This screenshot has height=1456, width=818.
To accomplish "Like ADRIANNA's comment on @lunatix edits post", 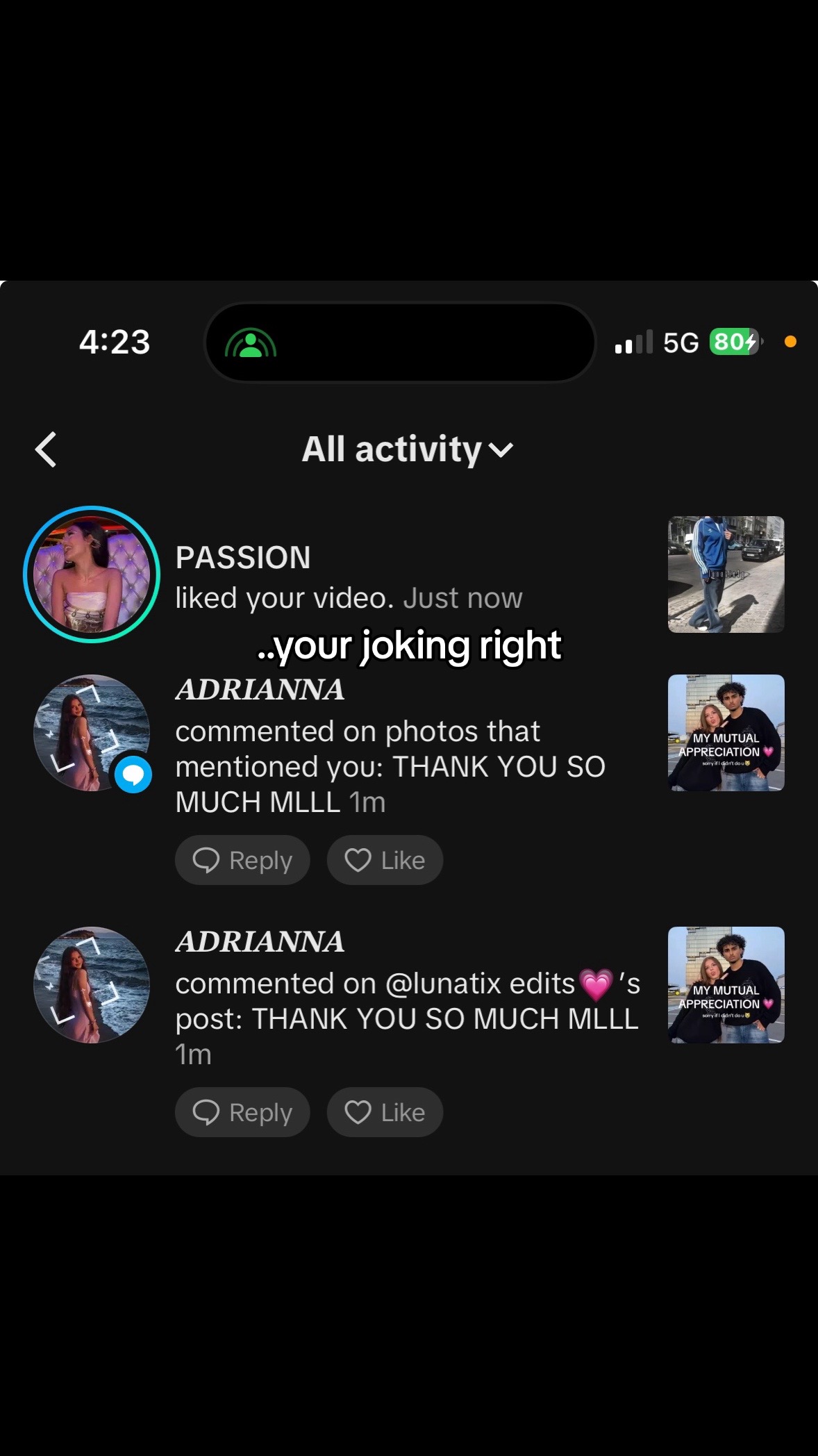I will 385,1112.
